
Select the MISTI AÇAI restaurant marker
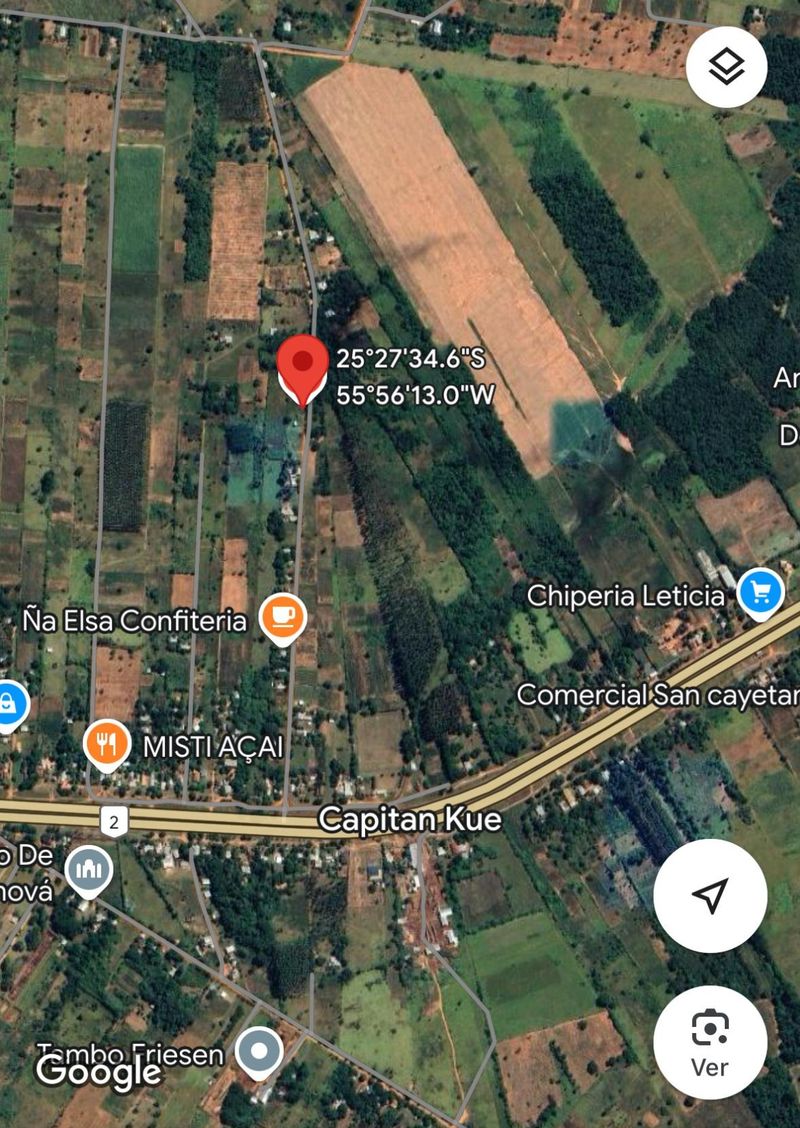pos(107,743)
